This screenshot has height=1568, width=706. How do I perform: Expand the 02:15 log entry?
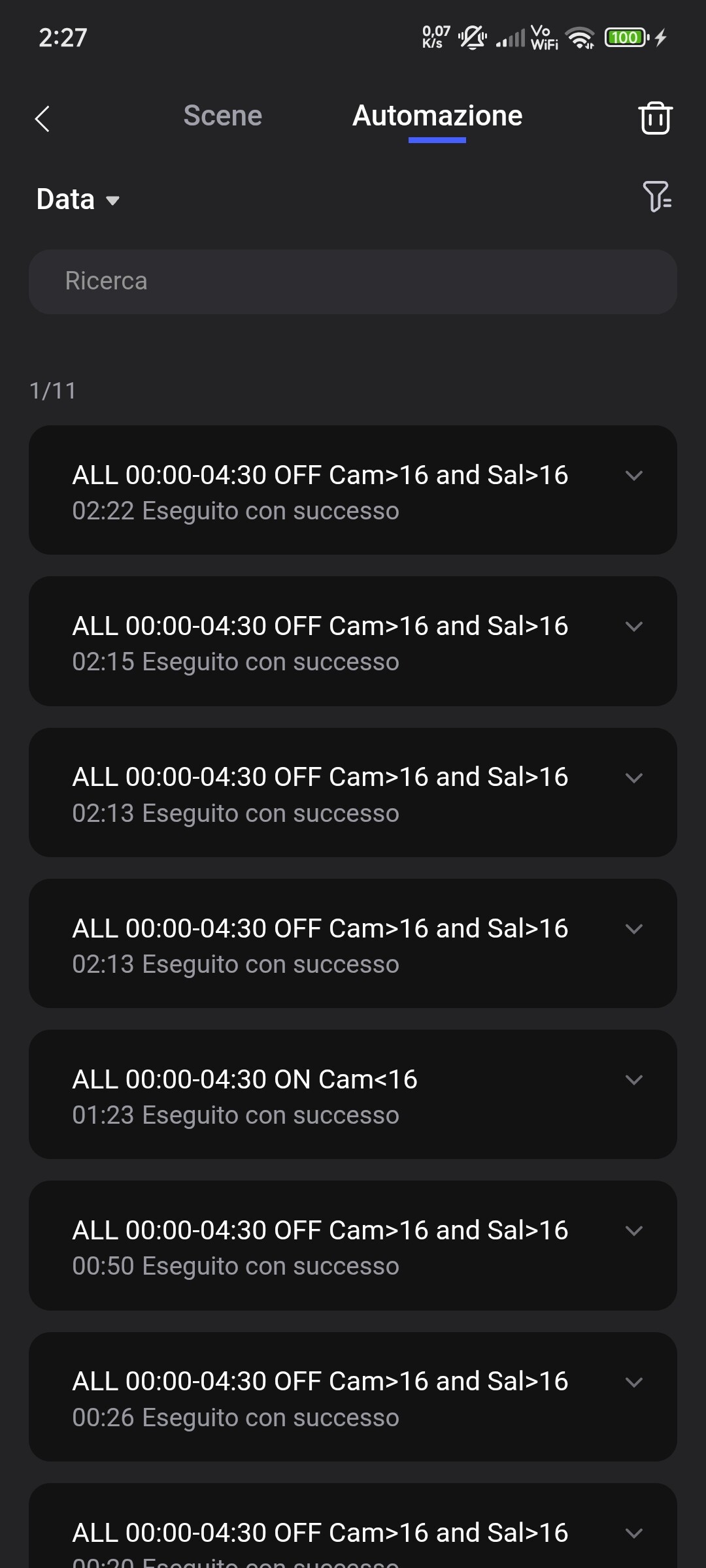click(x=633, y=627)
